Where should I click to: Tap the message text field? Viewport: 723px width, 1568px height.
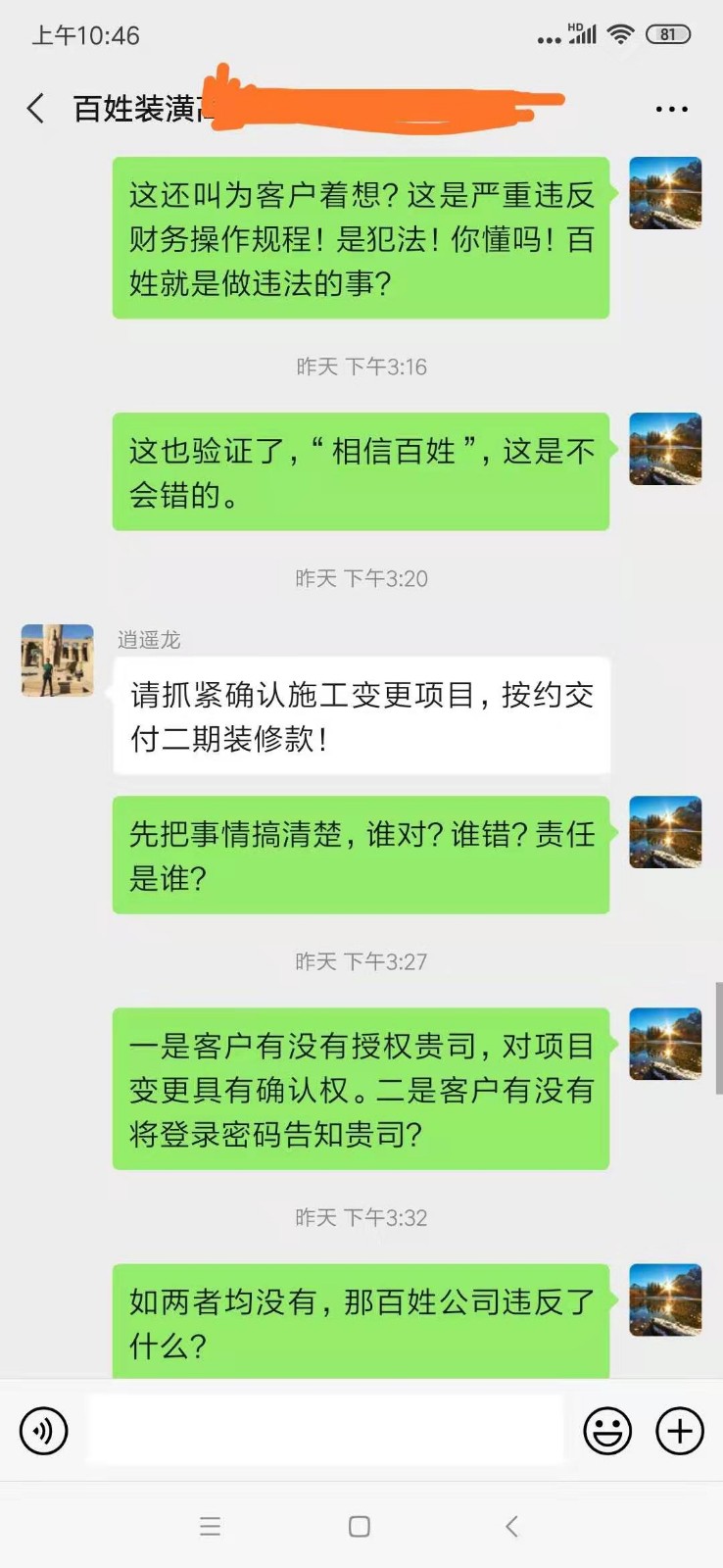pos(326,1431)
